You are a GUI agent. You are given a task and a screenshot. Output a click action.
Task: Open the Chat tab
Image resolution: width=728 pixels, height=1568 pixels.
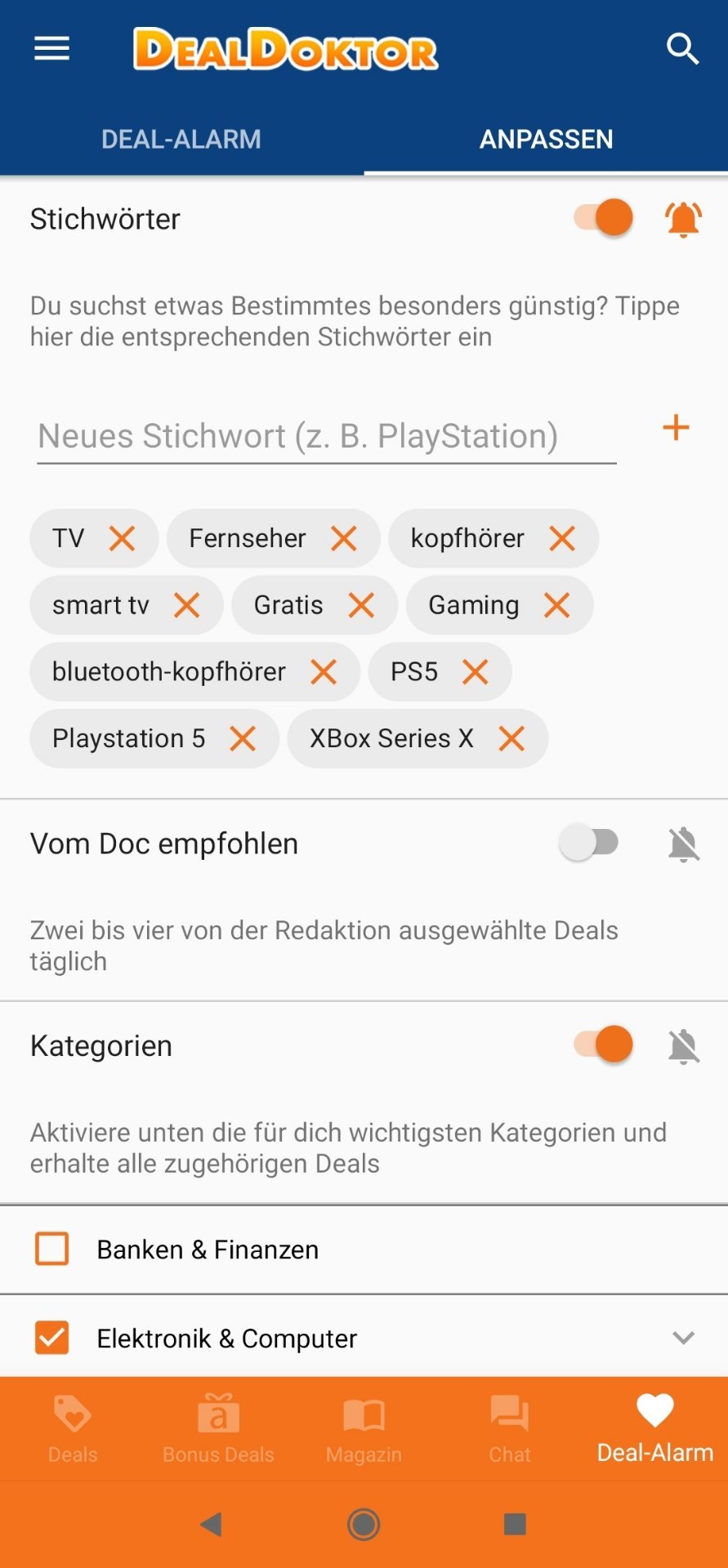pos(510,1429)
